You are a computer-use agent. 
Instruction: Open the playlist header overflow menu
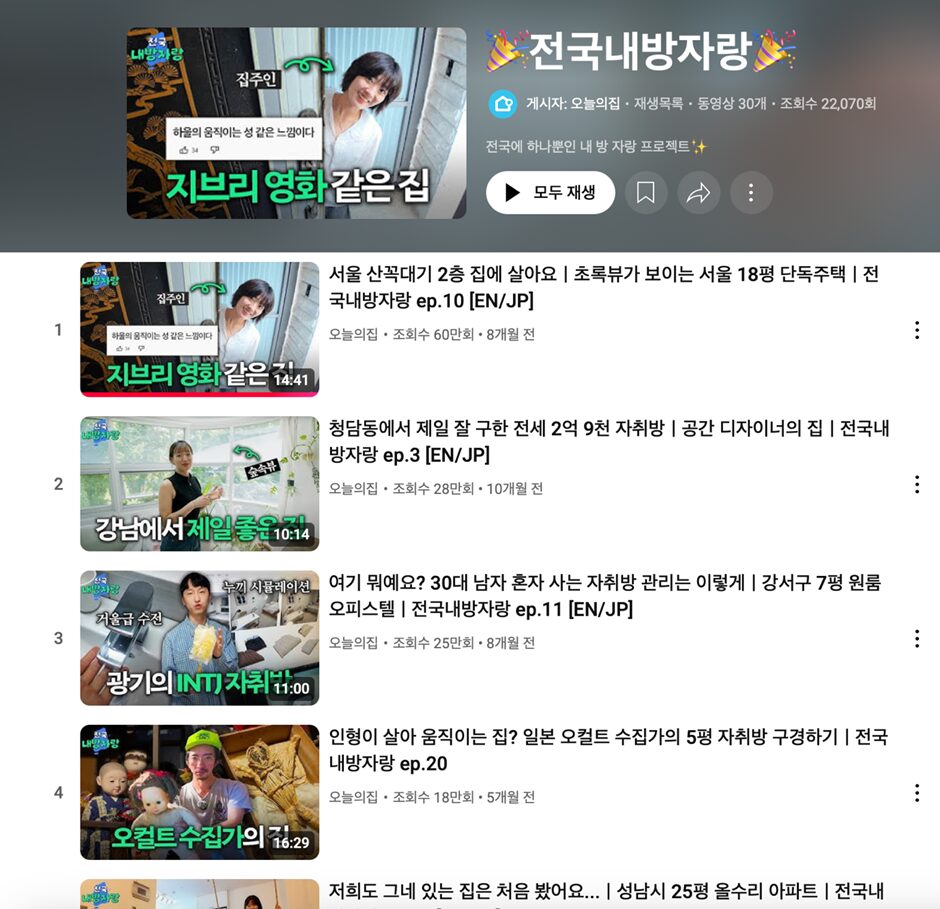coord(751,193)
